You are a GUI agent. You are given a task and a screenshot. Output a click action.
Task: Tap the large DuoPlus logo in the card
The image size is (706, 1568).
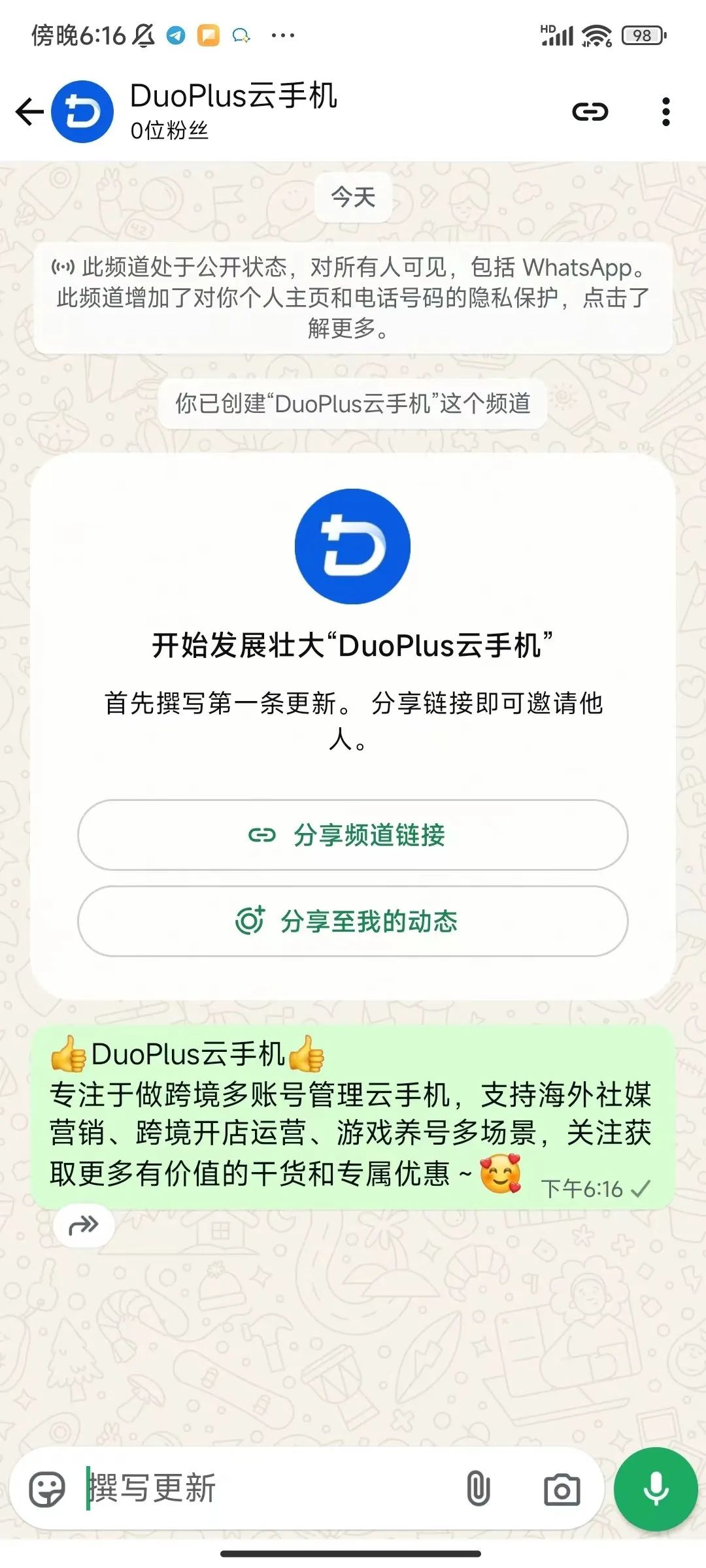point(353,547)
